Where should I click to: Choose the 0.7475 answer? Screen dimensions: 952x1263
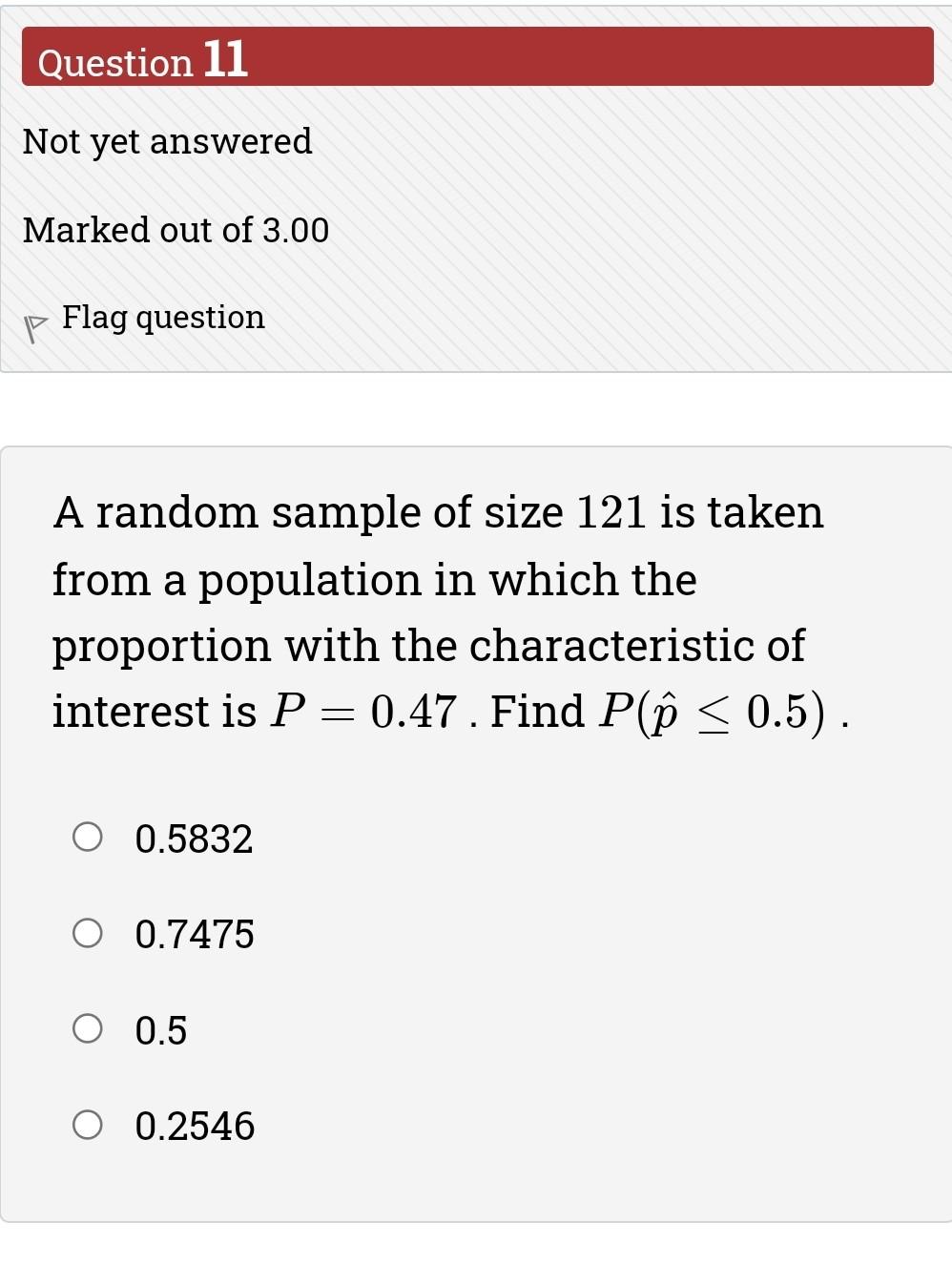pyautogui.click(x=88, y=933)
